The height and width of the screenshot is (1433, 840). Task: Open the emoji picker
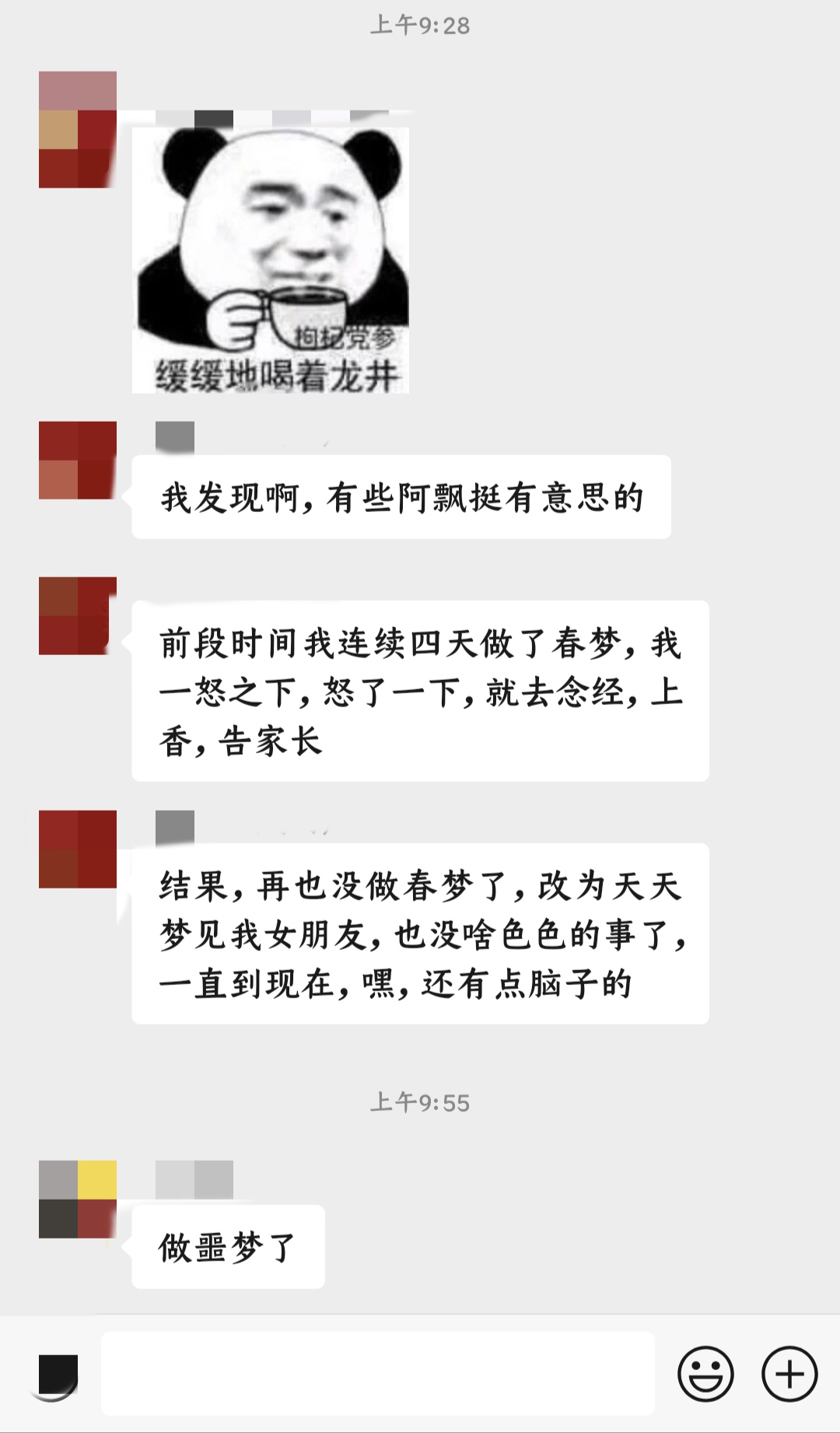(705, 1374)
